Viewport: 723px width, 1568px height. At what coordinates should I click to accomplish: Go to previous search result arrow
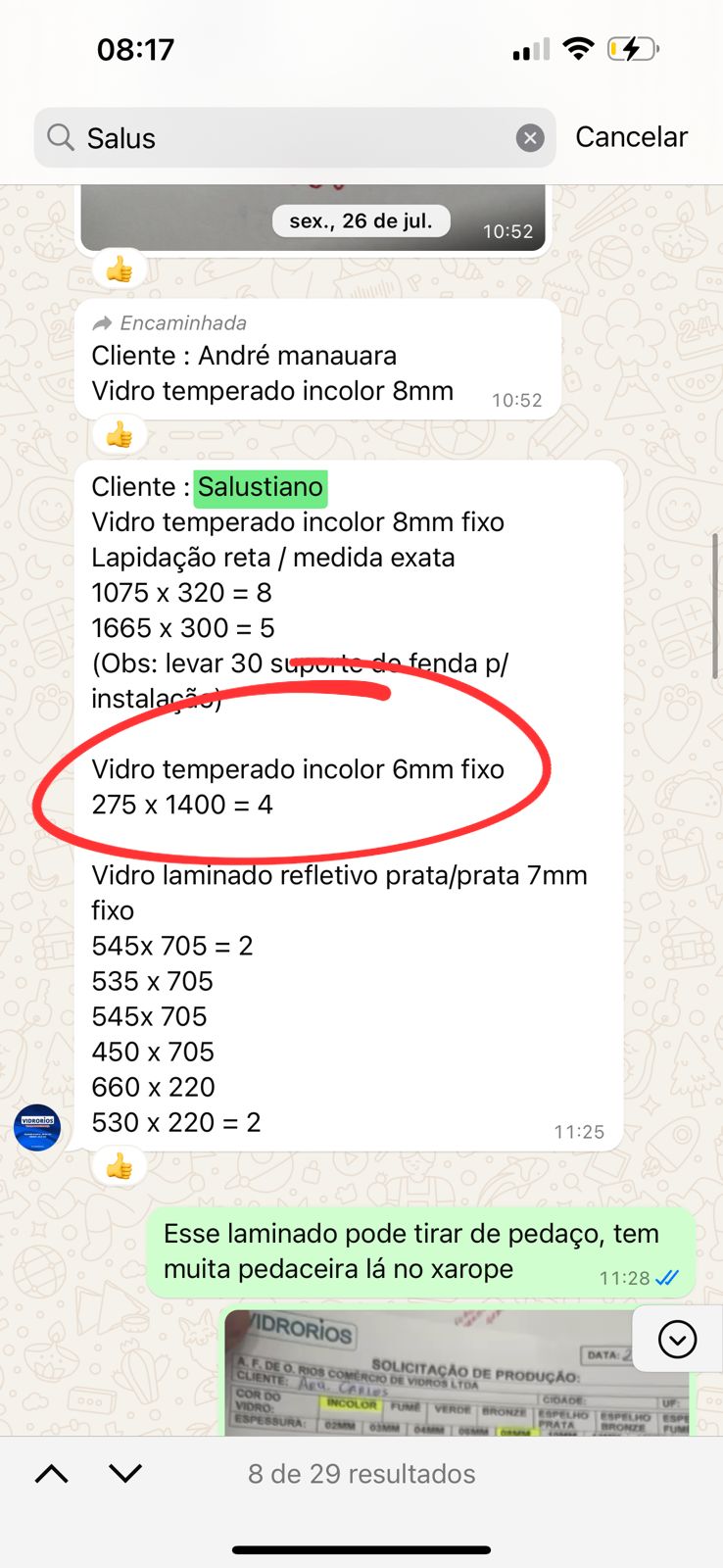click(x=52, y=1473)
